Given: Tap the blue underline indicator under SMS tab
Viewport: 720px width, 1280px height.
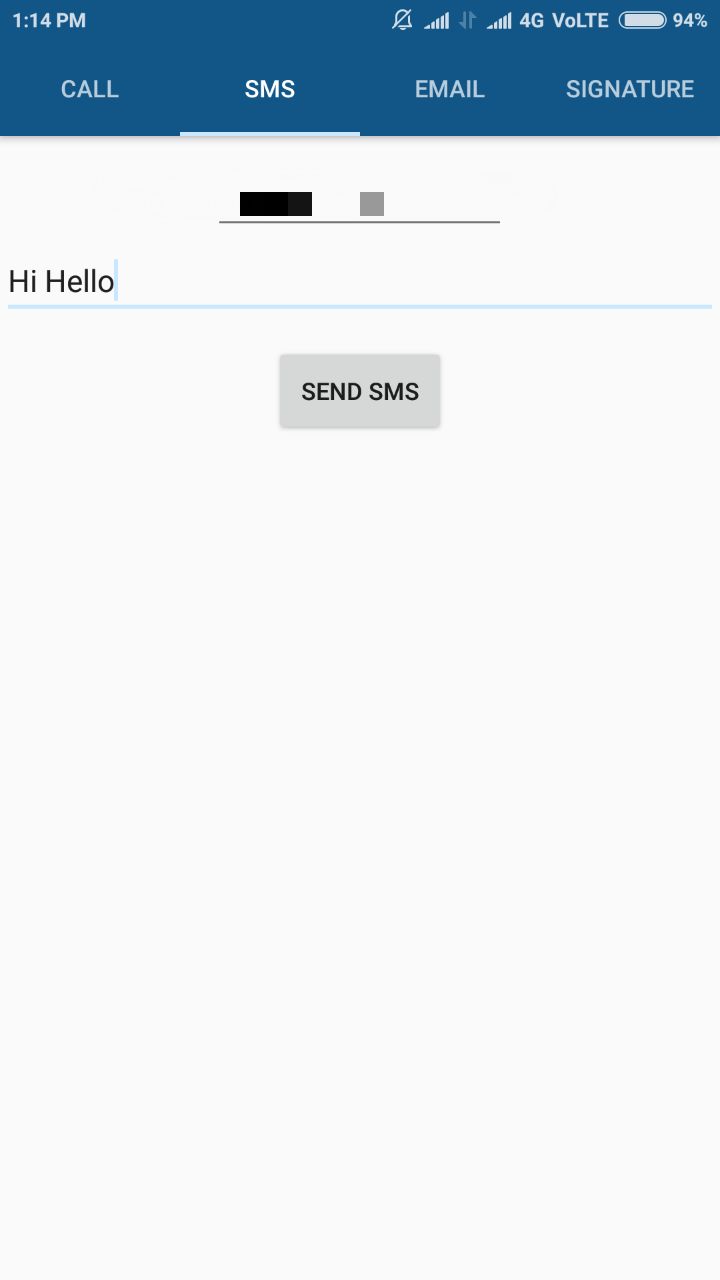Looking at the screenshot, I should point(269,131).
